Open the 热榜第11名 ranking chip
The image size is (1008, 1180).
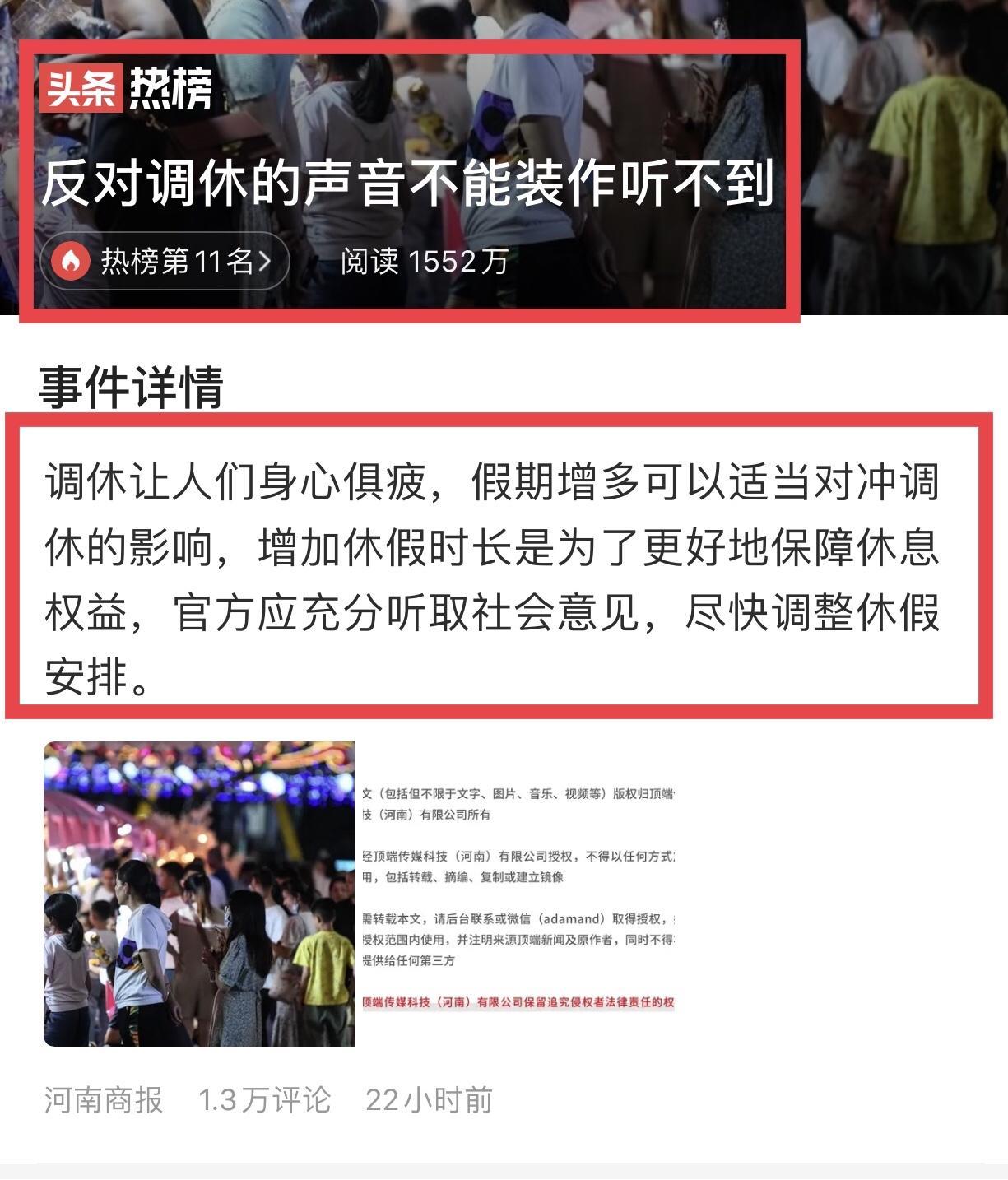(165, 262)
